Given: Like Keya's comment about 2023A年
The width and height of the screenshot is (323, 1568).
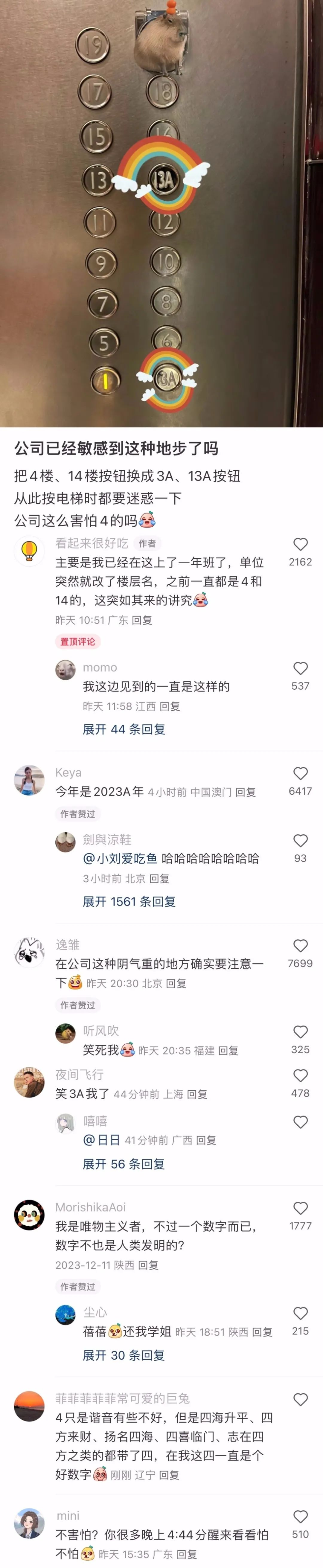Looking at the screenshot, I should [x=301, y=773].
